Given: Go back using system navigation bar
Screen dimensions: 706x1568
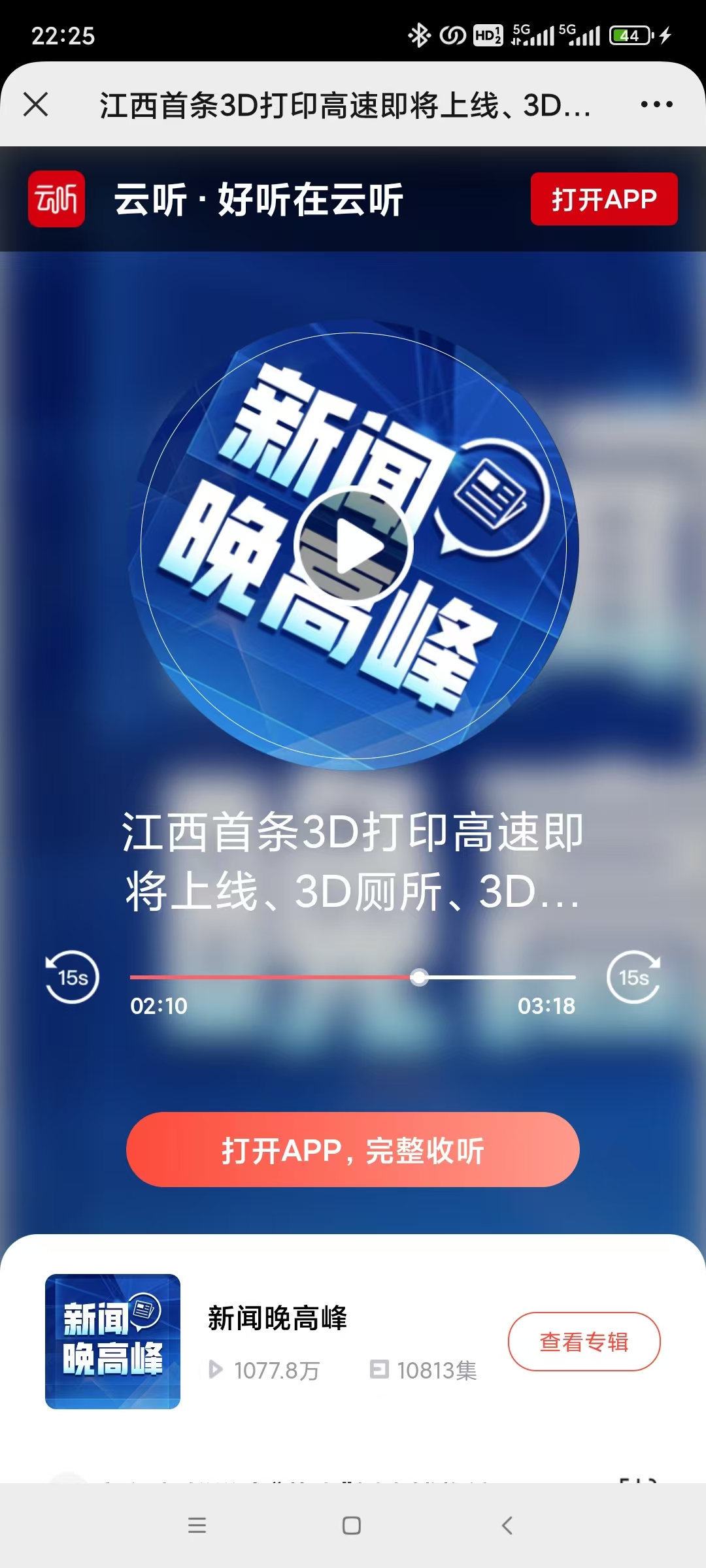Looking at the screenshot, I should (507, 1526).
